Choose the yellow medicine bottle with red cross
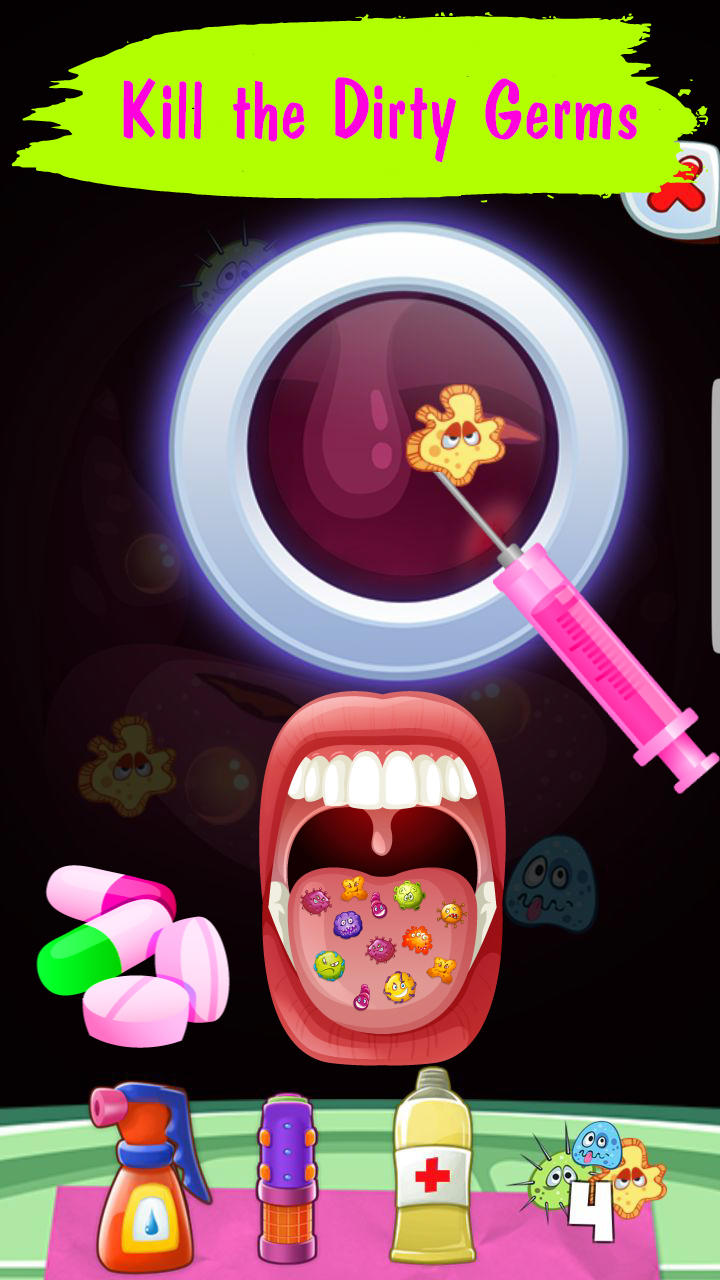This screenshot has height=1280, width=720. click(432, 1170)
